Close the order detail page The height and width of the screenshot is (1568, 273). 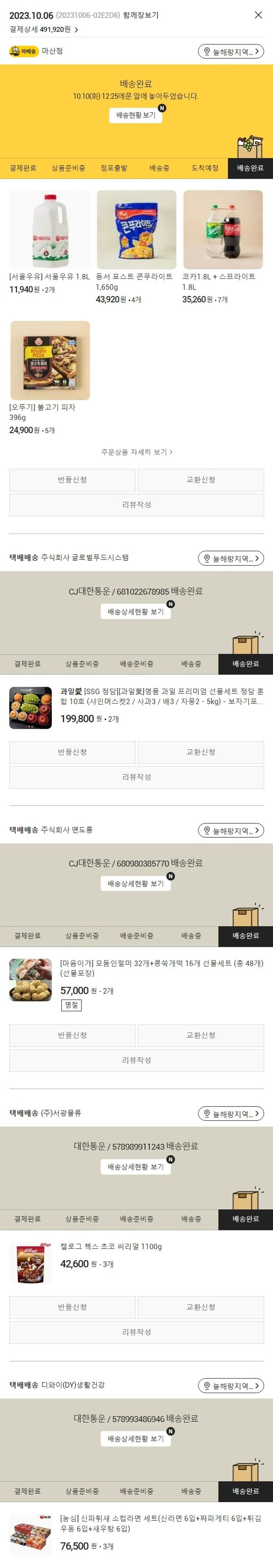[258, 15]
